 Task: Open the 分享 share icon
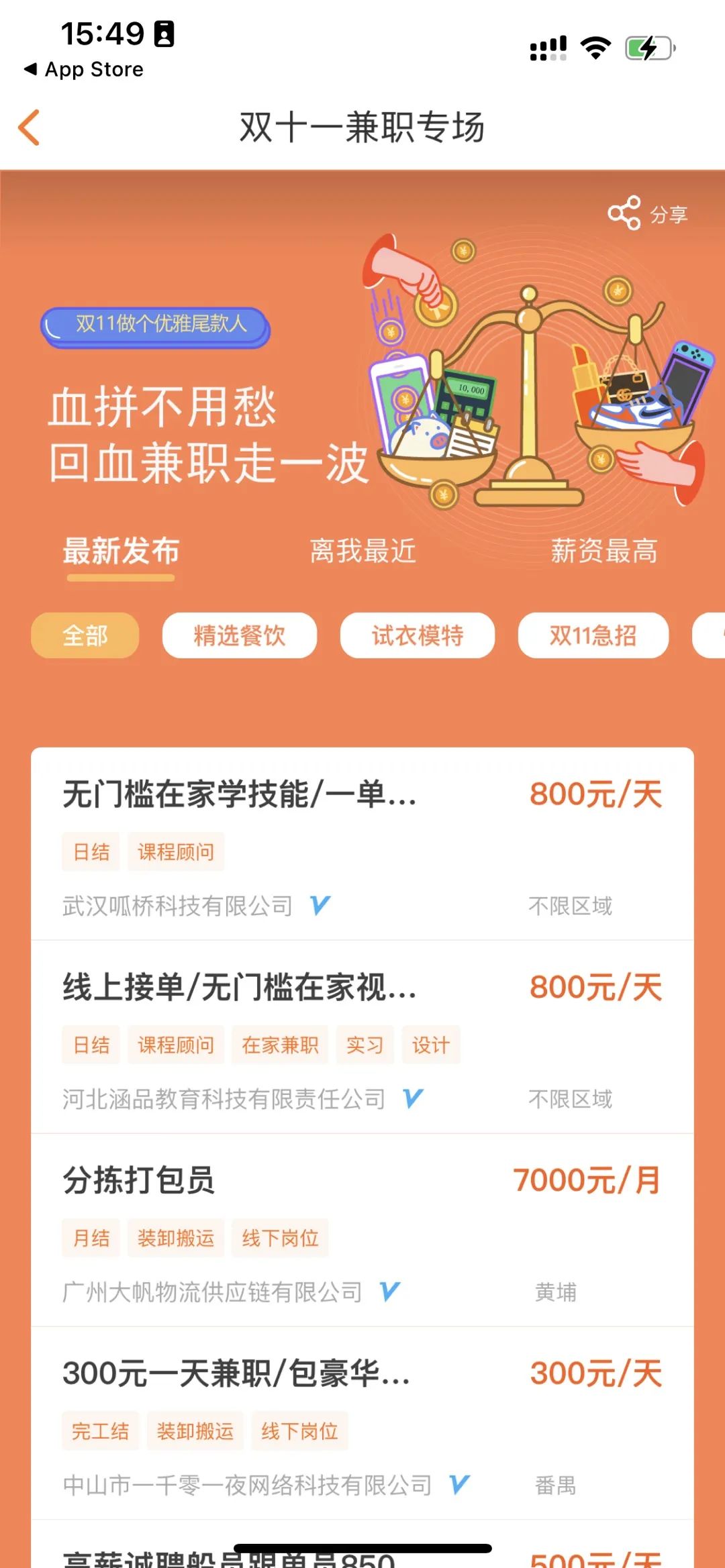coord(625,212)
